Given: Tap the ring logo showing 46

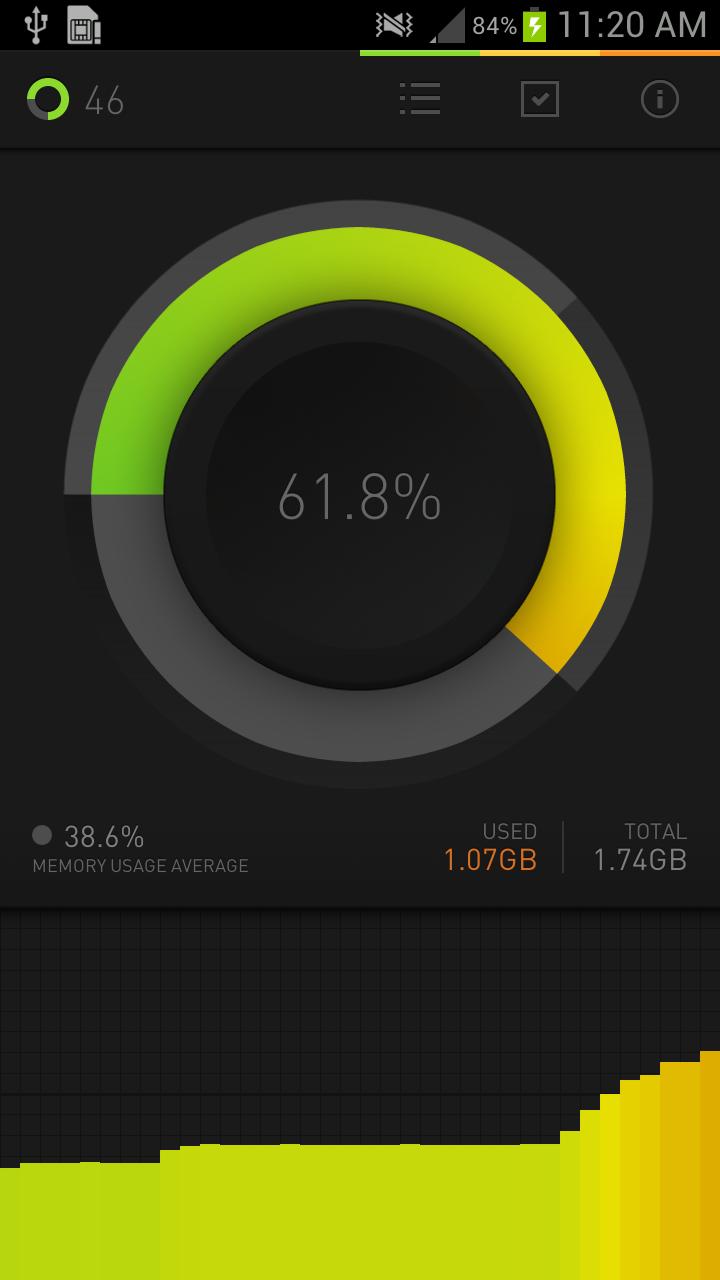Looking at the screenshot, I should pos(48,100).
